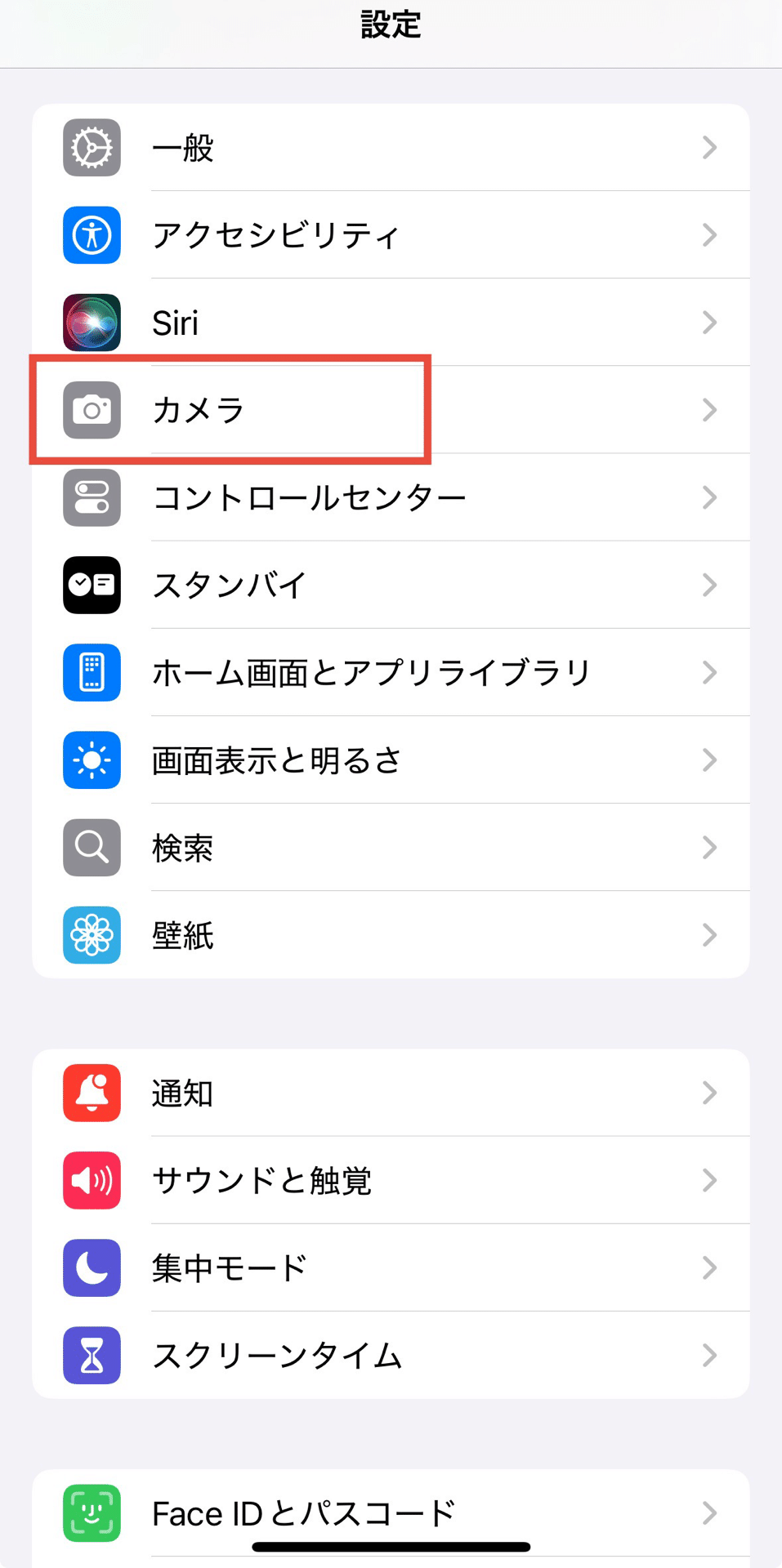Open コントロールセンター settings
782x1568 pixels.
click(x=391, y=497)
